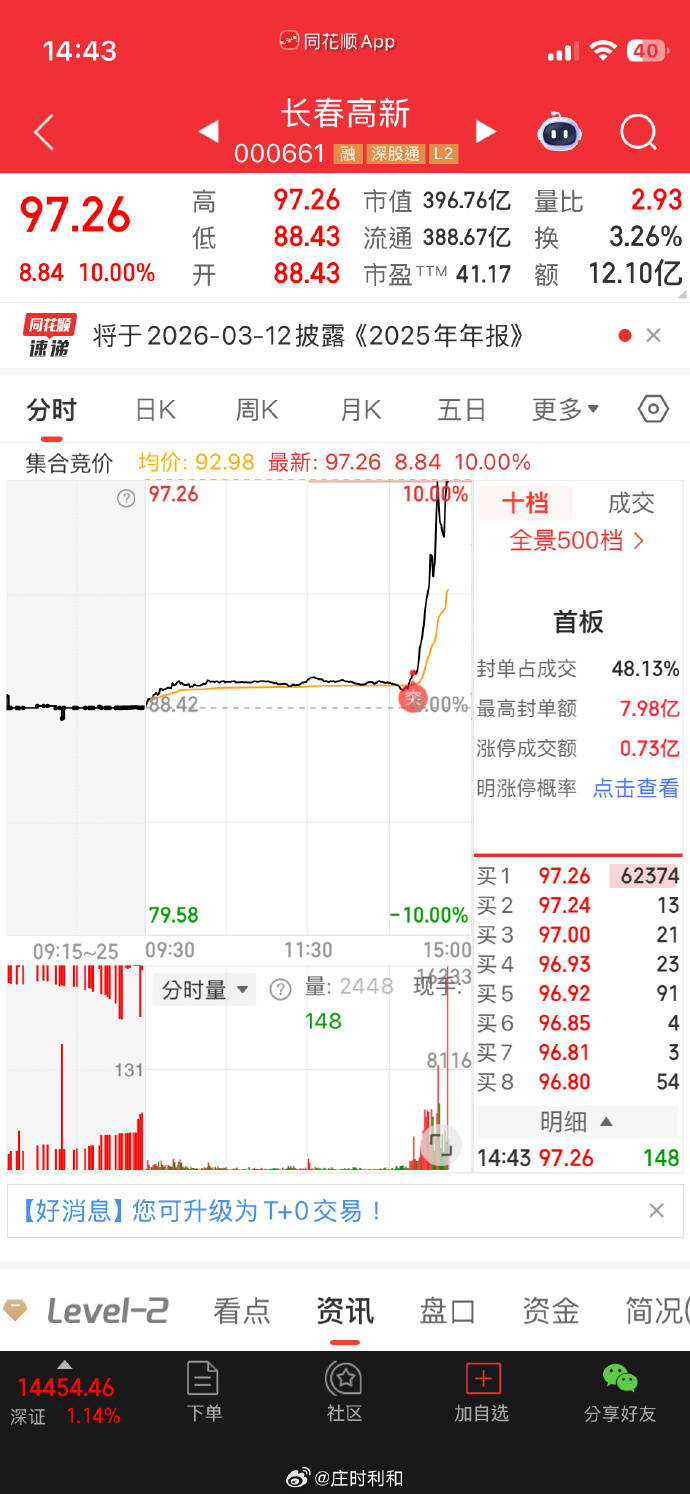Switch to the 月K chart tab
The width and height of the screenshot is (690, 1494).
[x=360, y=409]
